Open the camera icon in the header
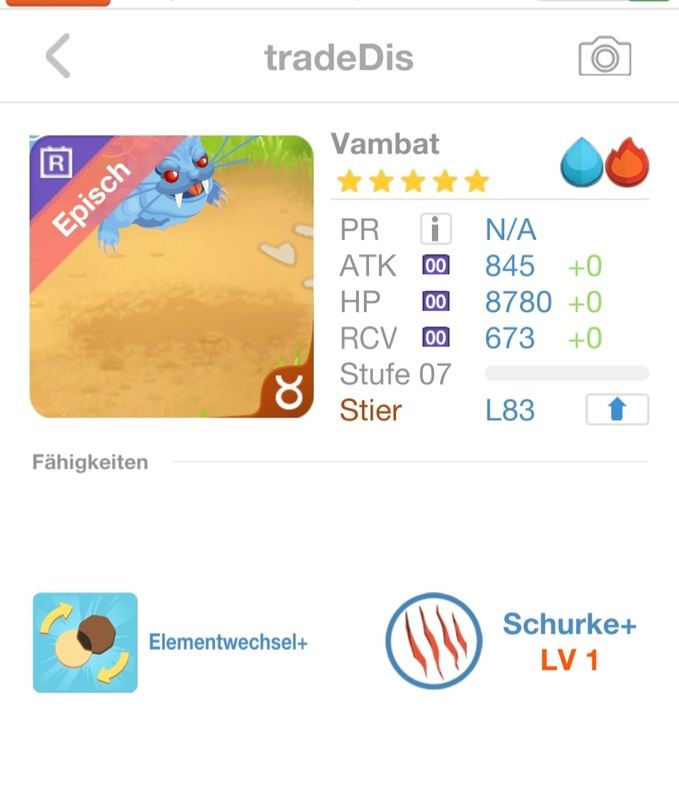This screenshot has width=679, height=800. tap(605, 57)
